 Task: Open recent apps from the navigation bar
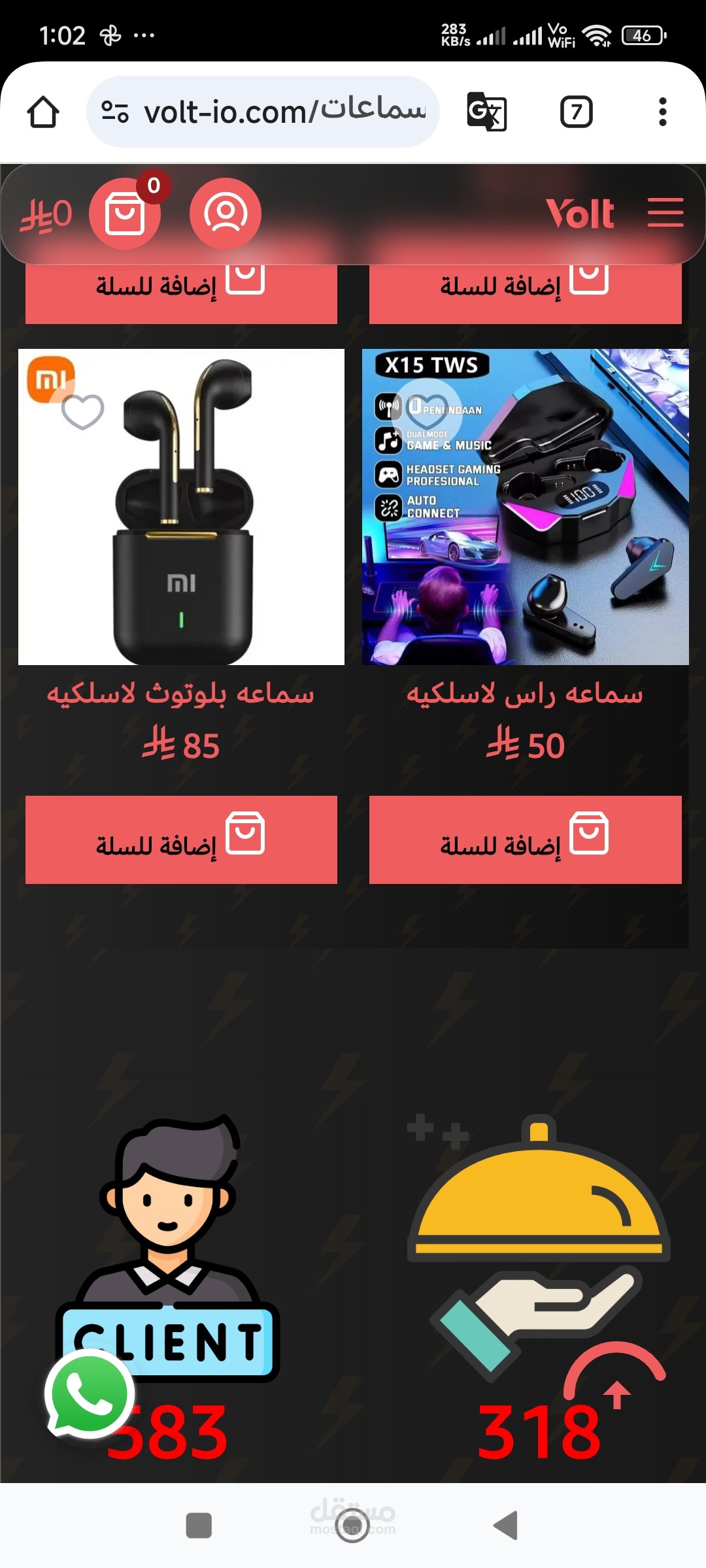click(199, 1526)
